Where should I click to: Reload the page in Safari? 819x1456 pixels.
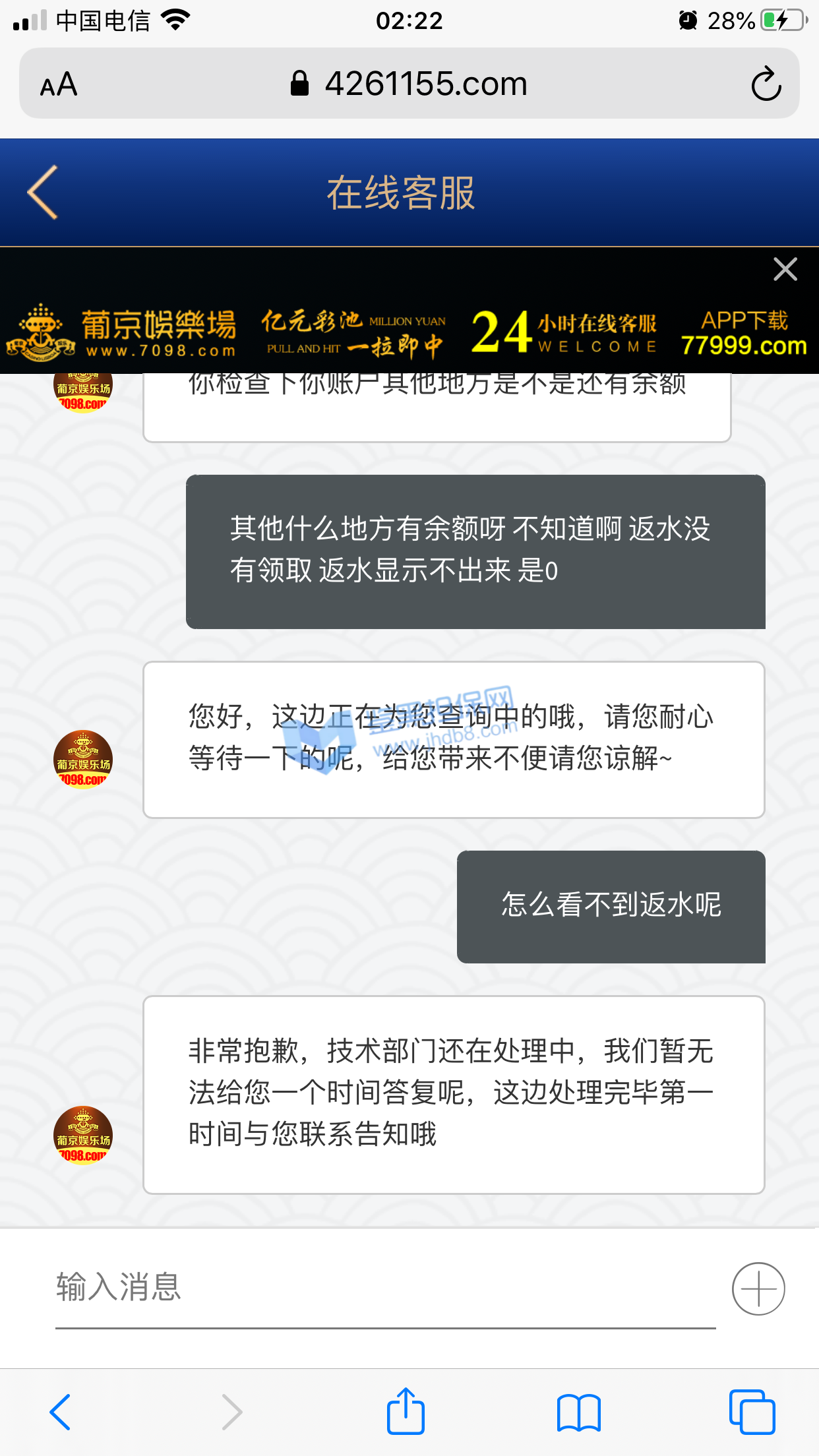[766, 84]
